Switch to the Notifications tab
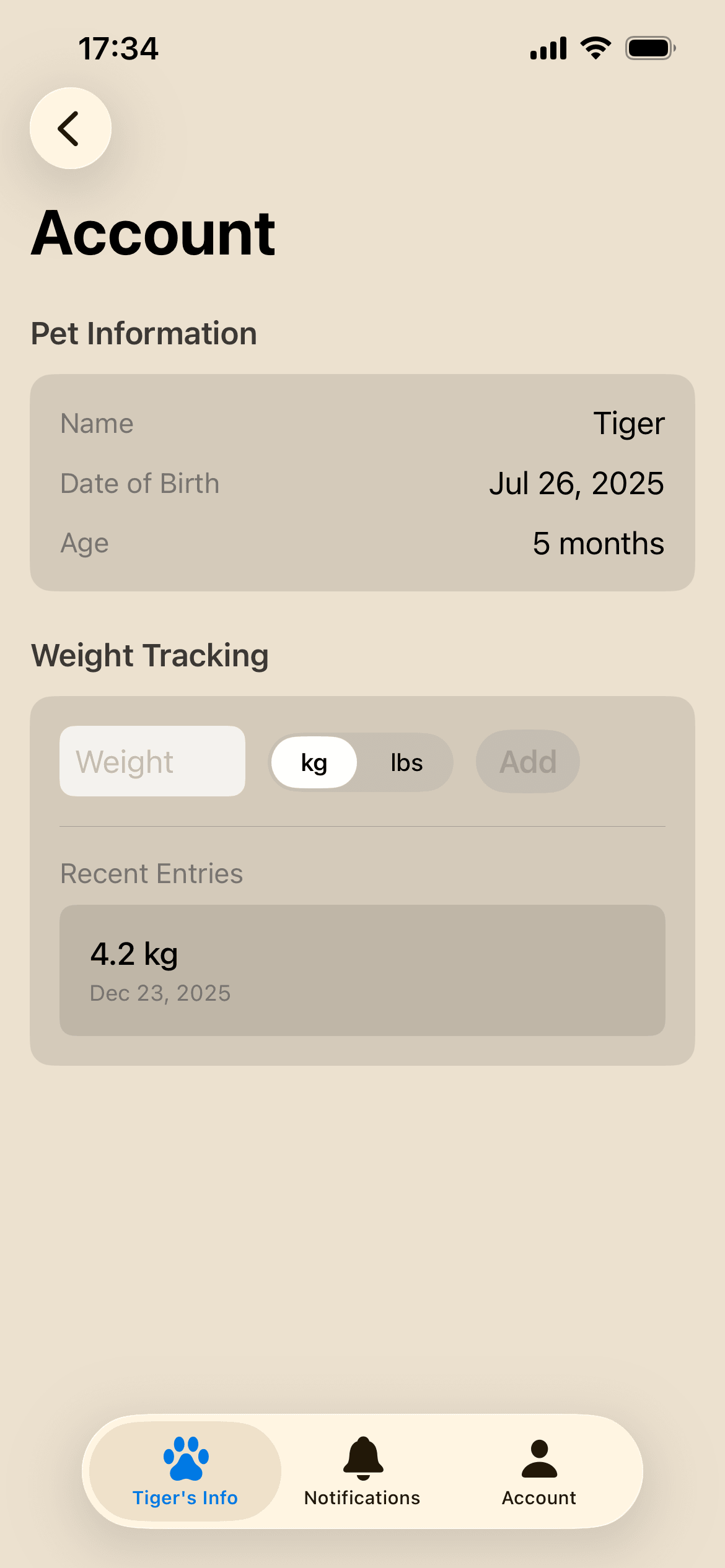This screenshot has width=725, height=1568. pos(362,1480)
